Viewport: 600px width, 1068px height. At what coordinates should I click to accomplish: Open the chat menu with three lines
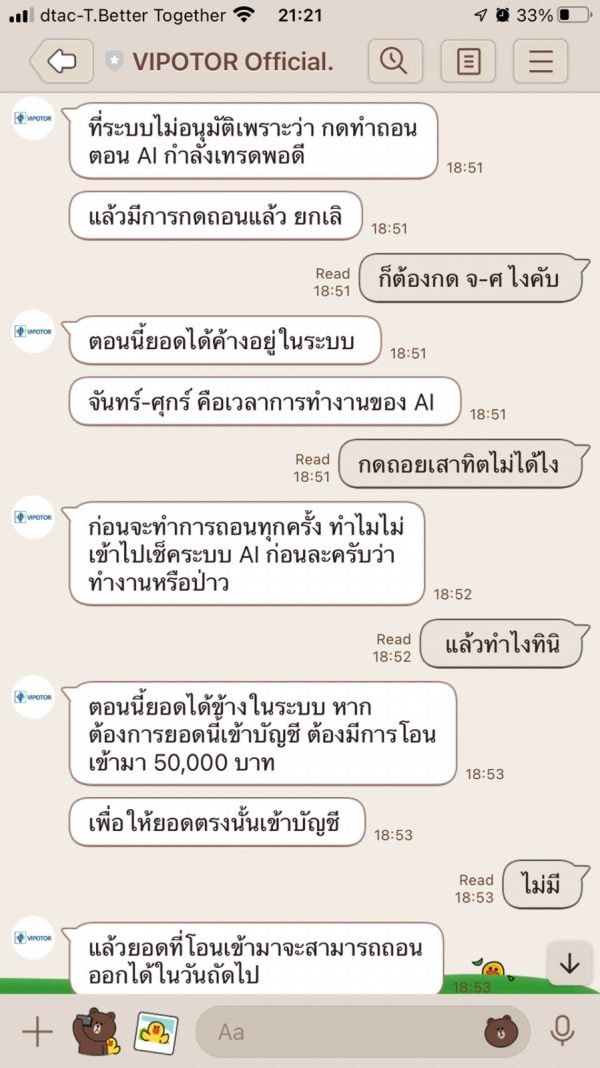pos(541,61)
